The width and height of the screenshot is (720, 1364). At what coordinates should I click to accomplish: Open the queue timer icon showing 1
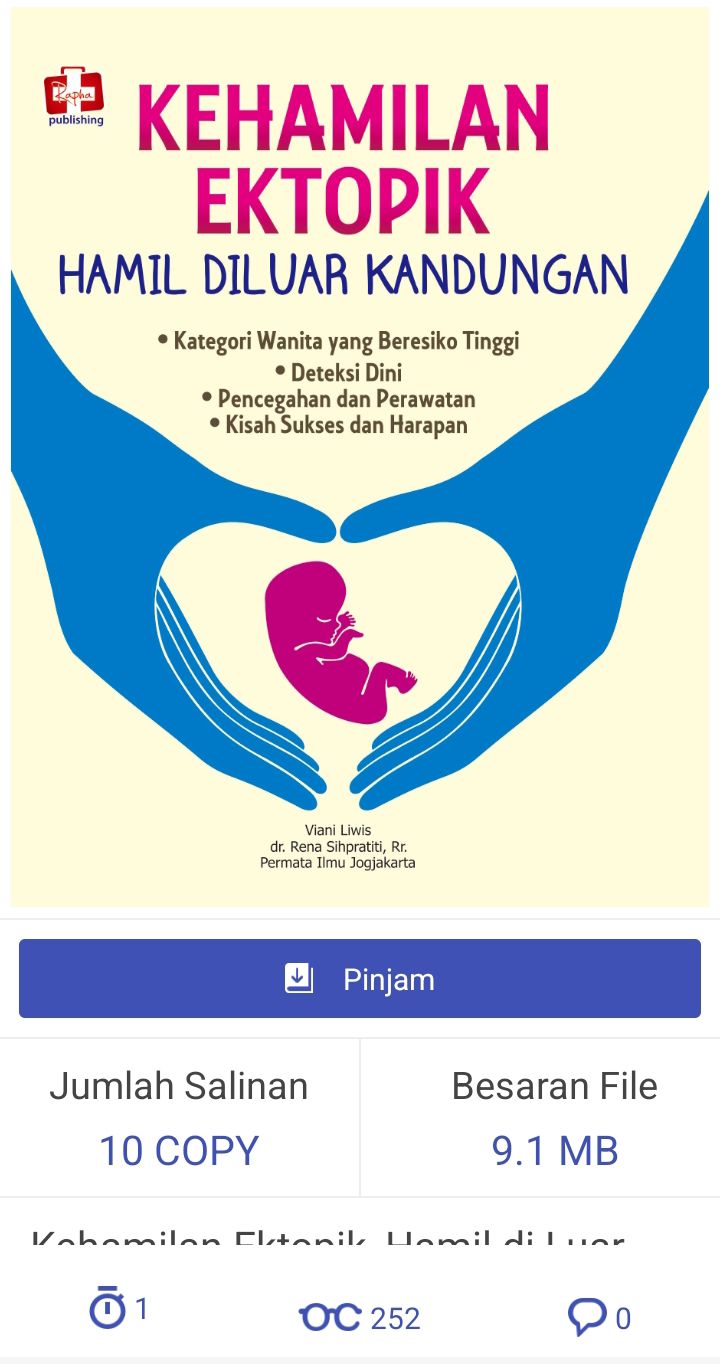click(107, 1309)
